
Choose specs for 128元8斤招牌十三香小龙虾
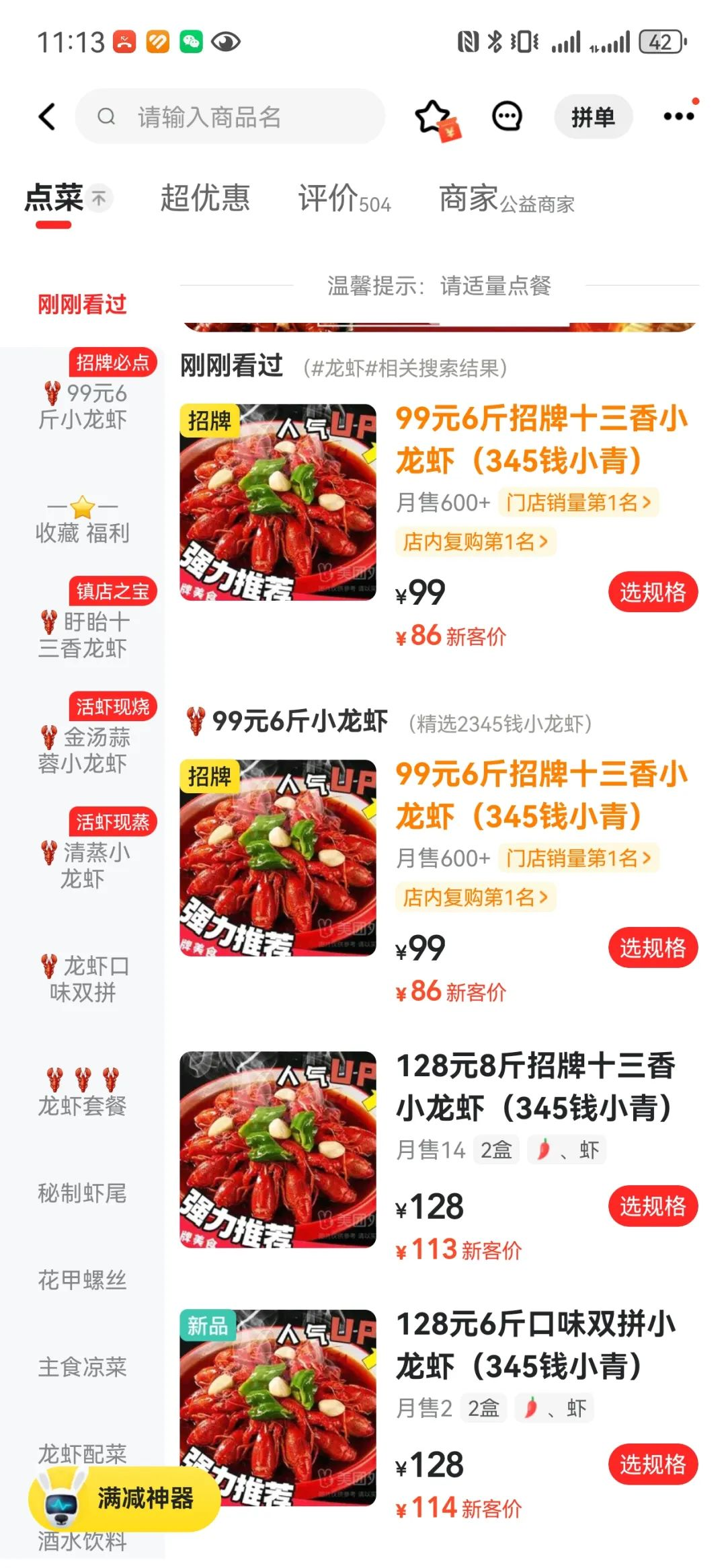coord(653,1206)
